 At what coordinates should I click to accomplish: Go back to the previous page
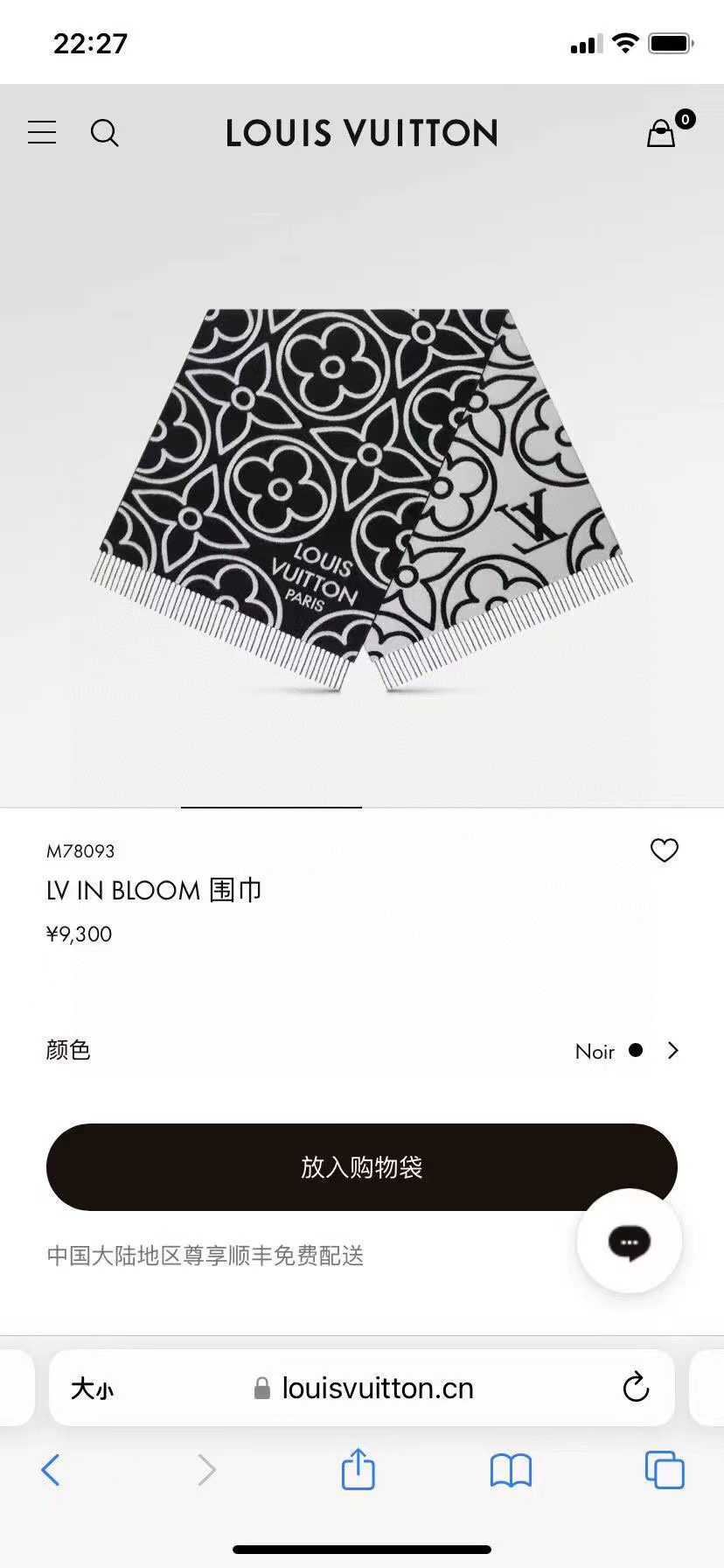(x=51, y=1470)
